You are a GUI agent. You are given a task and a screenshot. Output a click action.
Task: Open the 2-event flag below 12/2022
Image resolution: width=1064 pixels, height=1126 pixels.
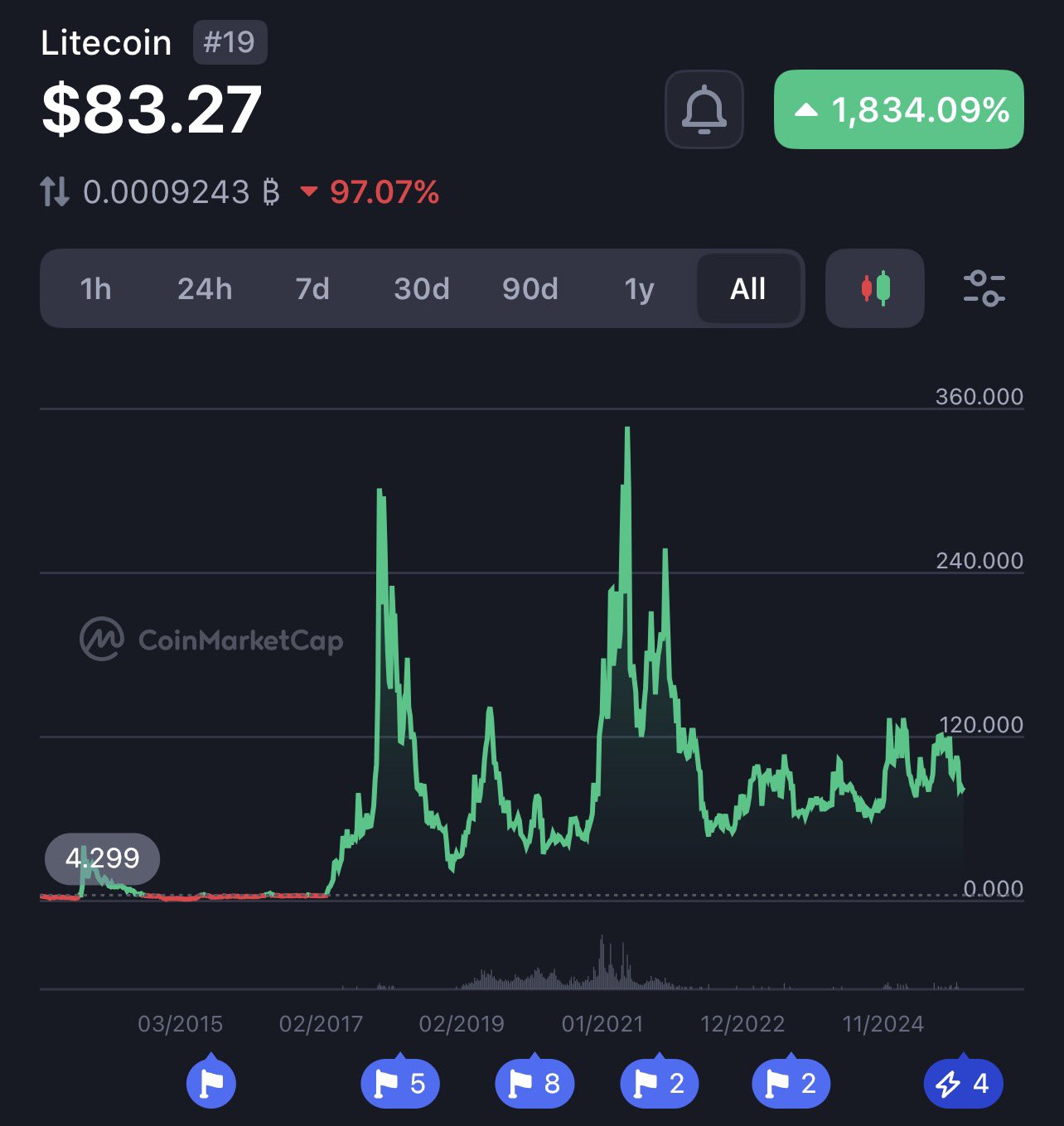click(x=791, y=1083)
